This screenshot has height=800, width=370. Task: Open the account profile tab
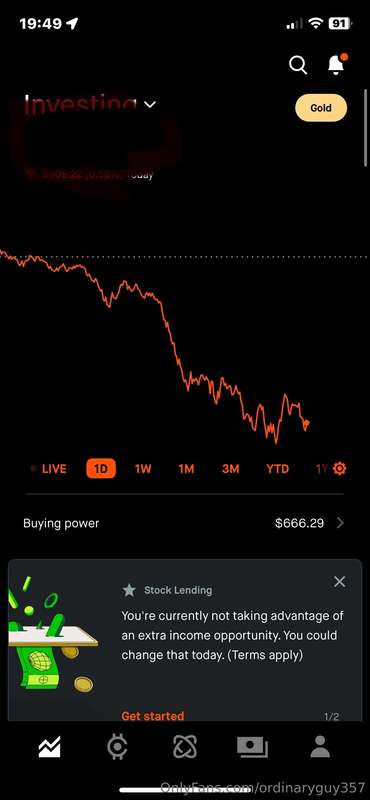(x=320, y=747)
